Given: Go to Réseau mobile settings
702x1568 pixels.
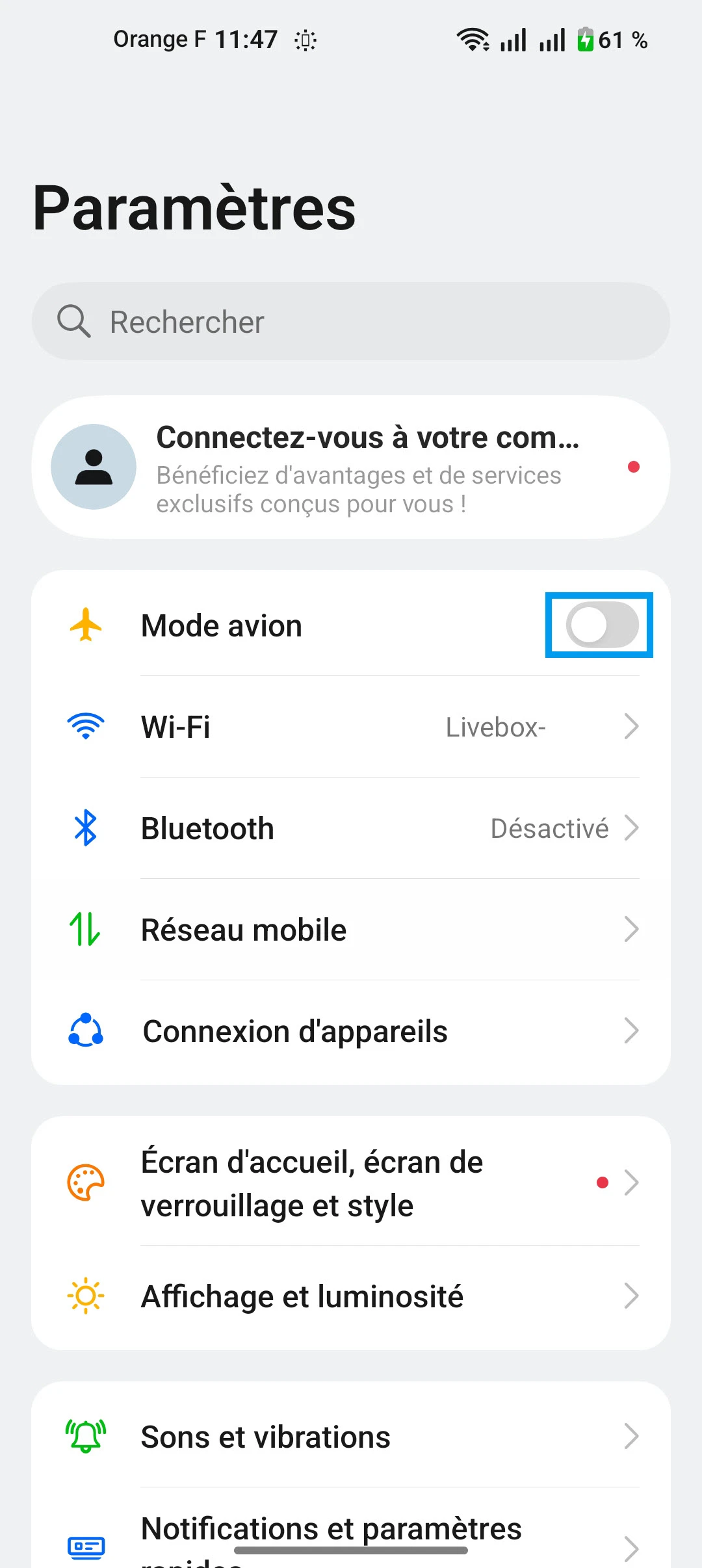Looking at the screenshot, I should [351, 930].
